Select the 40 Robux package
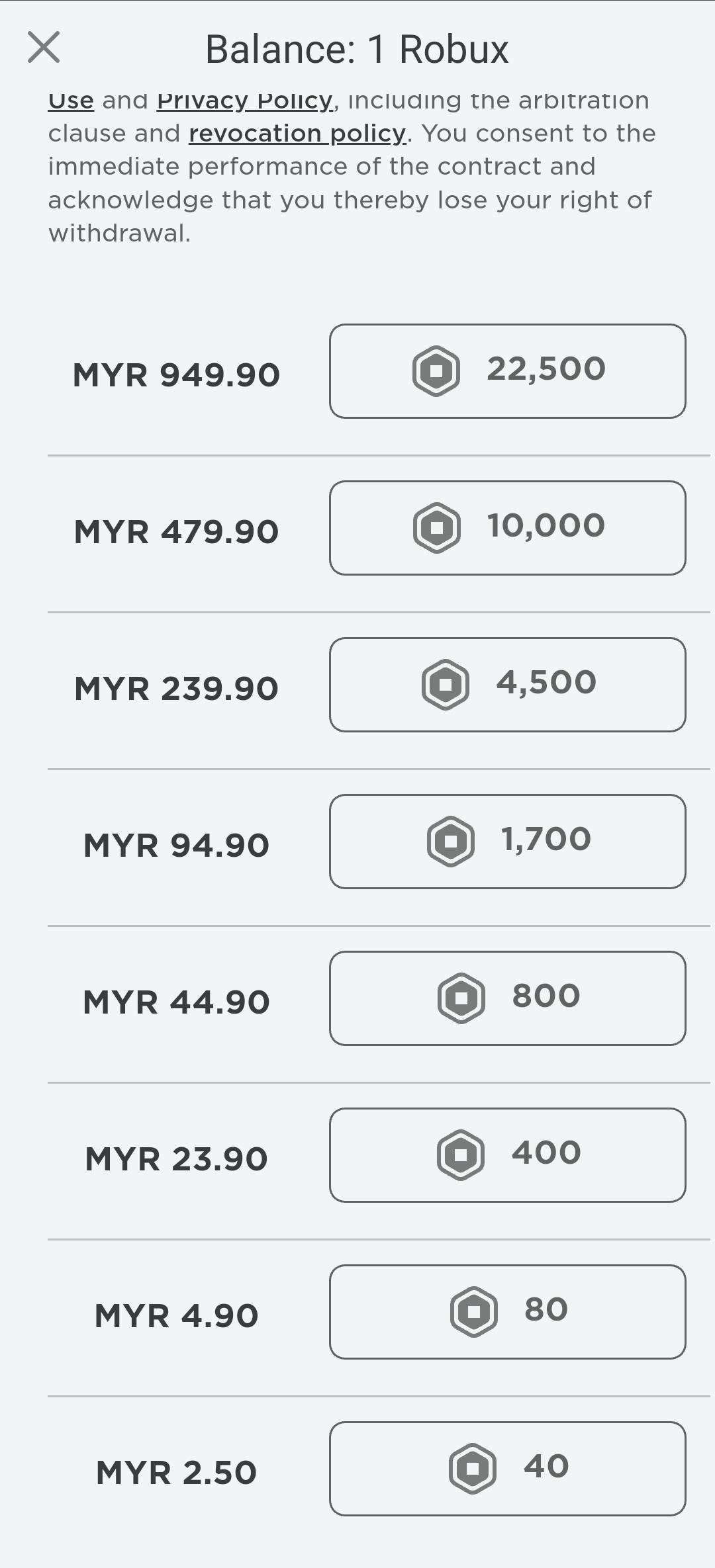The image size is (715, 1568). tap(507, 1469)
